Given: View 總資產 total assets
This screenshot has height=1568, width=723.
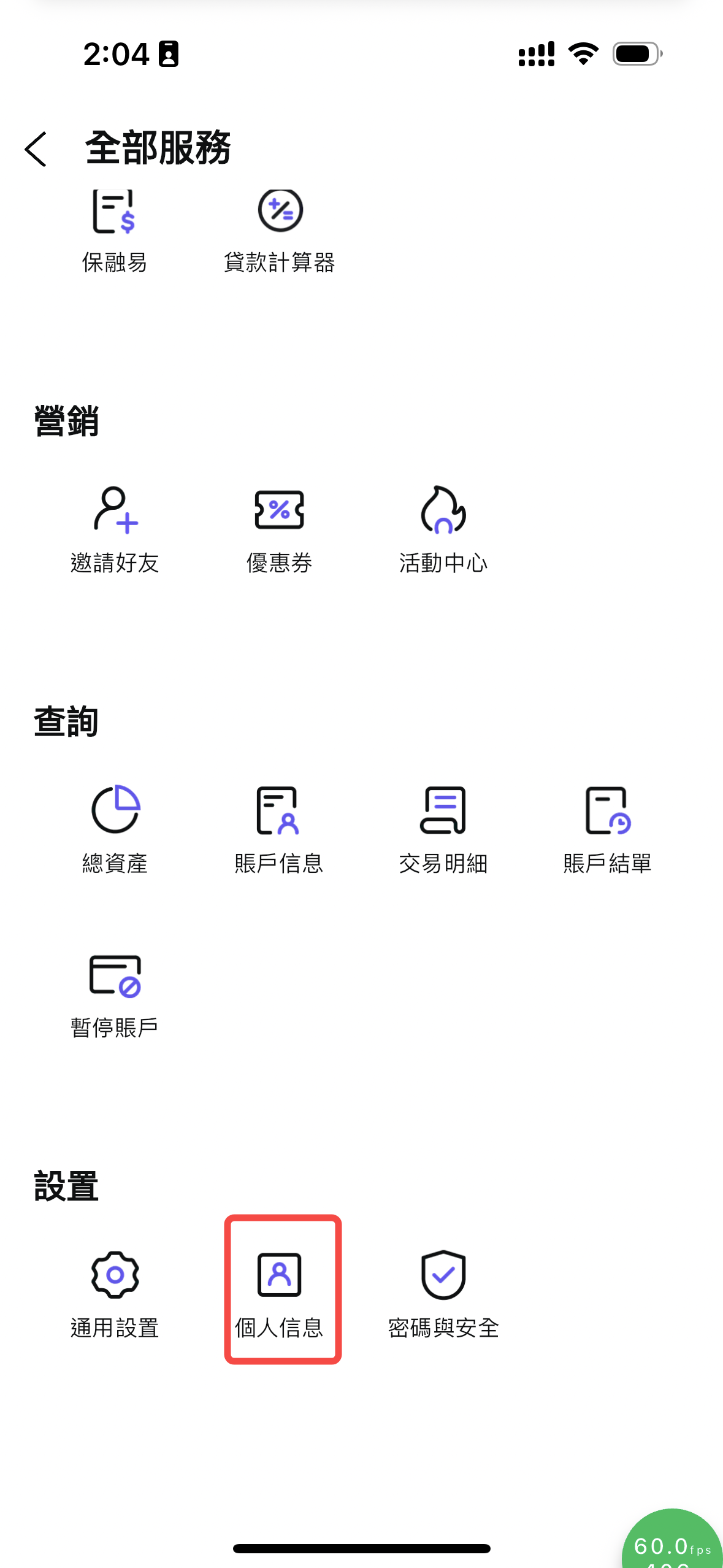Looking at the screenshot, I should point(115,829).
